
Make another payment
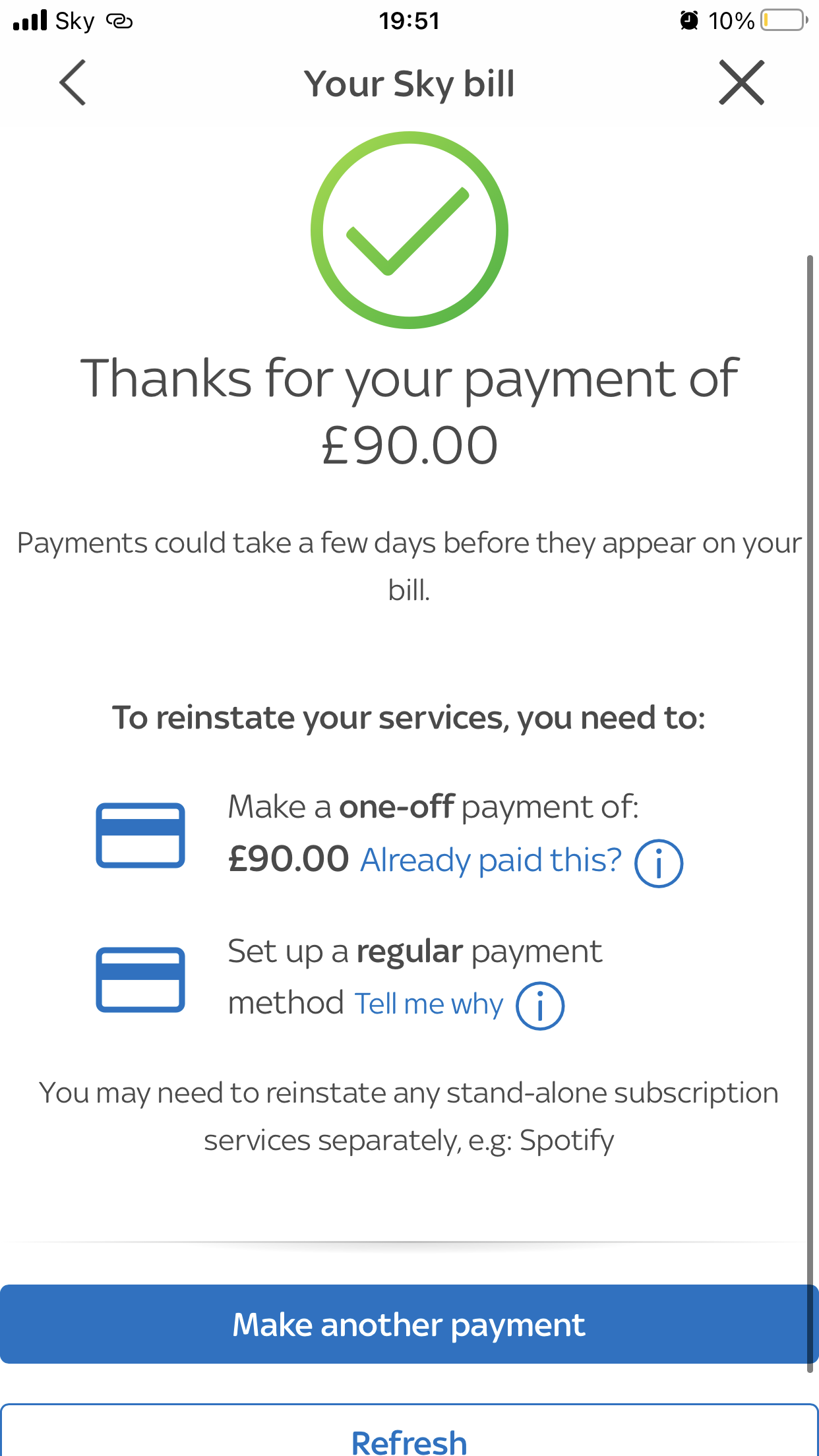409,1325
